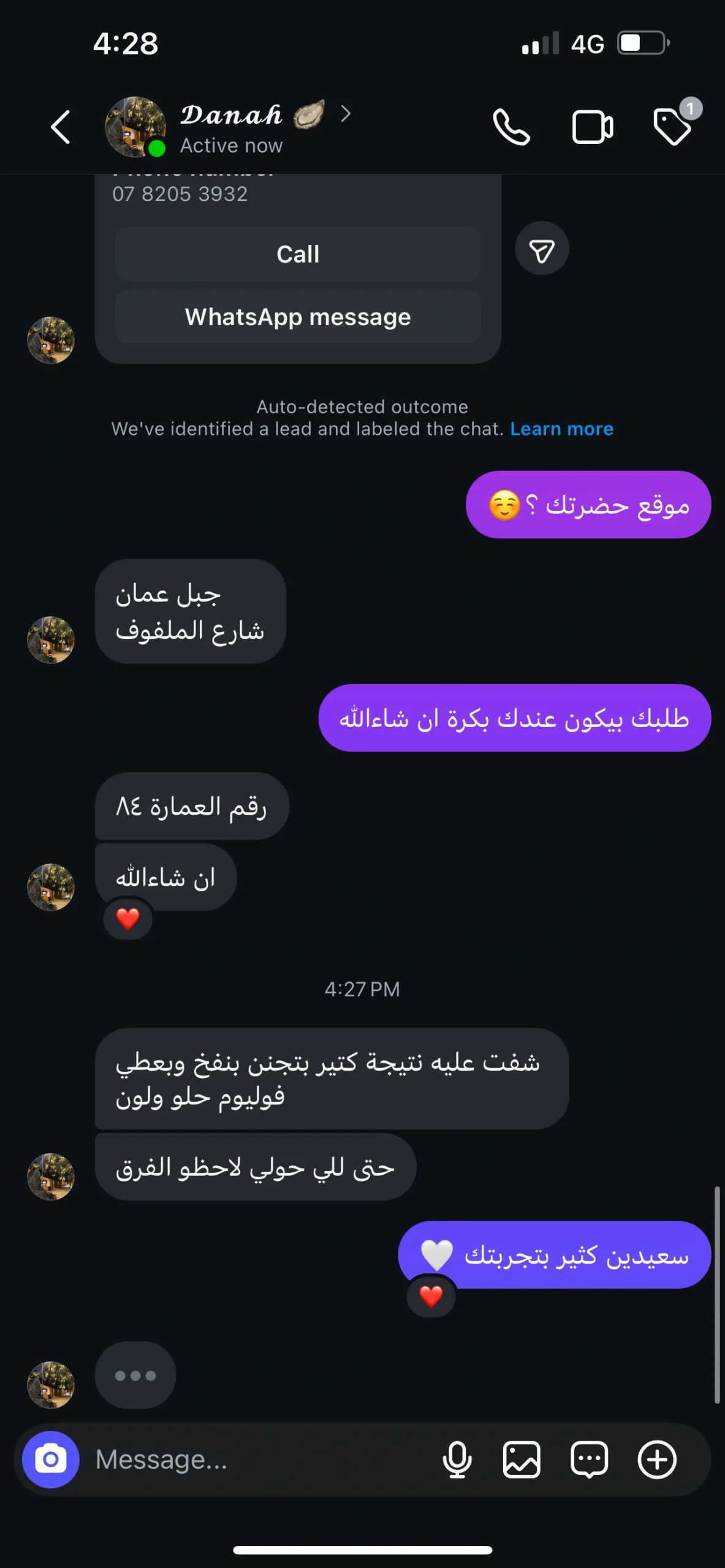This screenshot has height=1568, width=725.
Task: Record a voice message with the microphone
Action: tap(457, 1460)
